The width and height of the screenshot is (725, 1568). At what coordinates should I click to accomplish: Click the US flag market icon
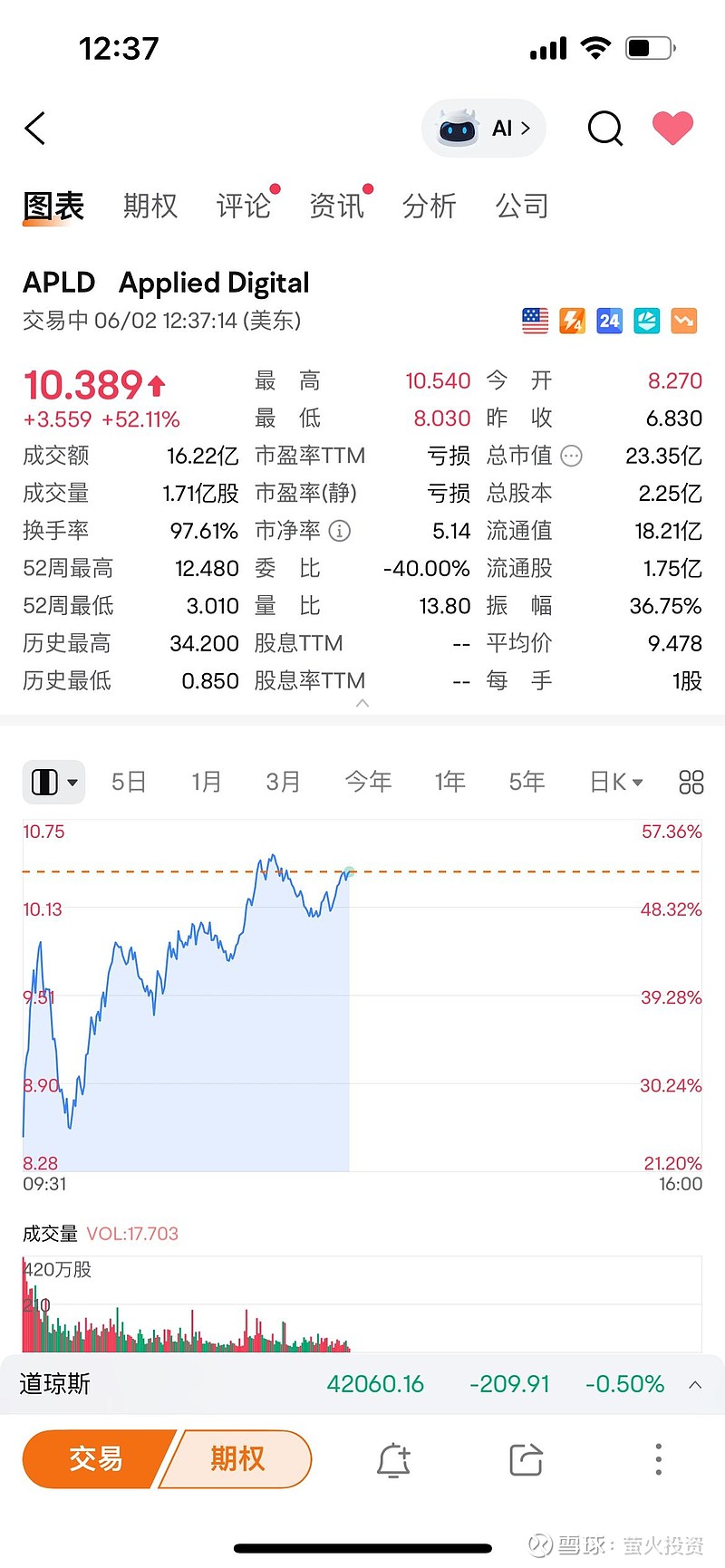(x=535, y=321)
